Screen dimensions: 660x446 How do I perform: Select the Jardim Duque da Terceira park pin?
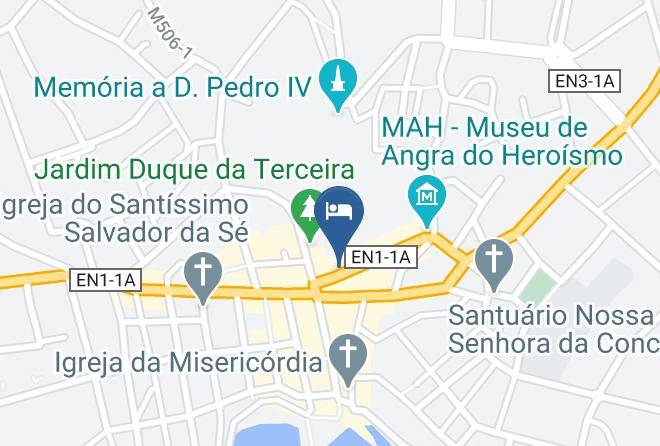coord(306,211)
